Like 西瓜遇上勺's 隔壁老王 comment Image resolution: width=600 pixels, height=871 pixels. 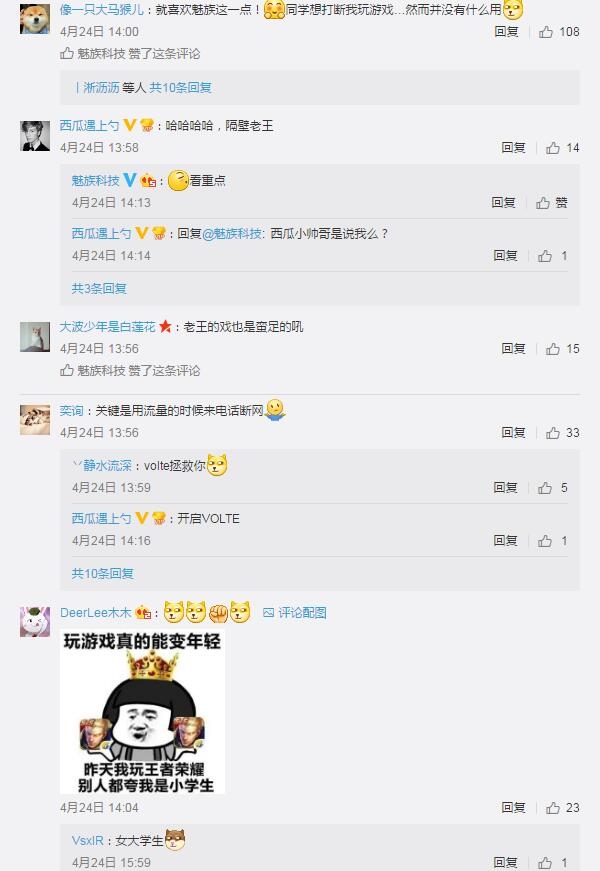[x=561, y=148]
